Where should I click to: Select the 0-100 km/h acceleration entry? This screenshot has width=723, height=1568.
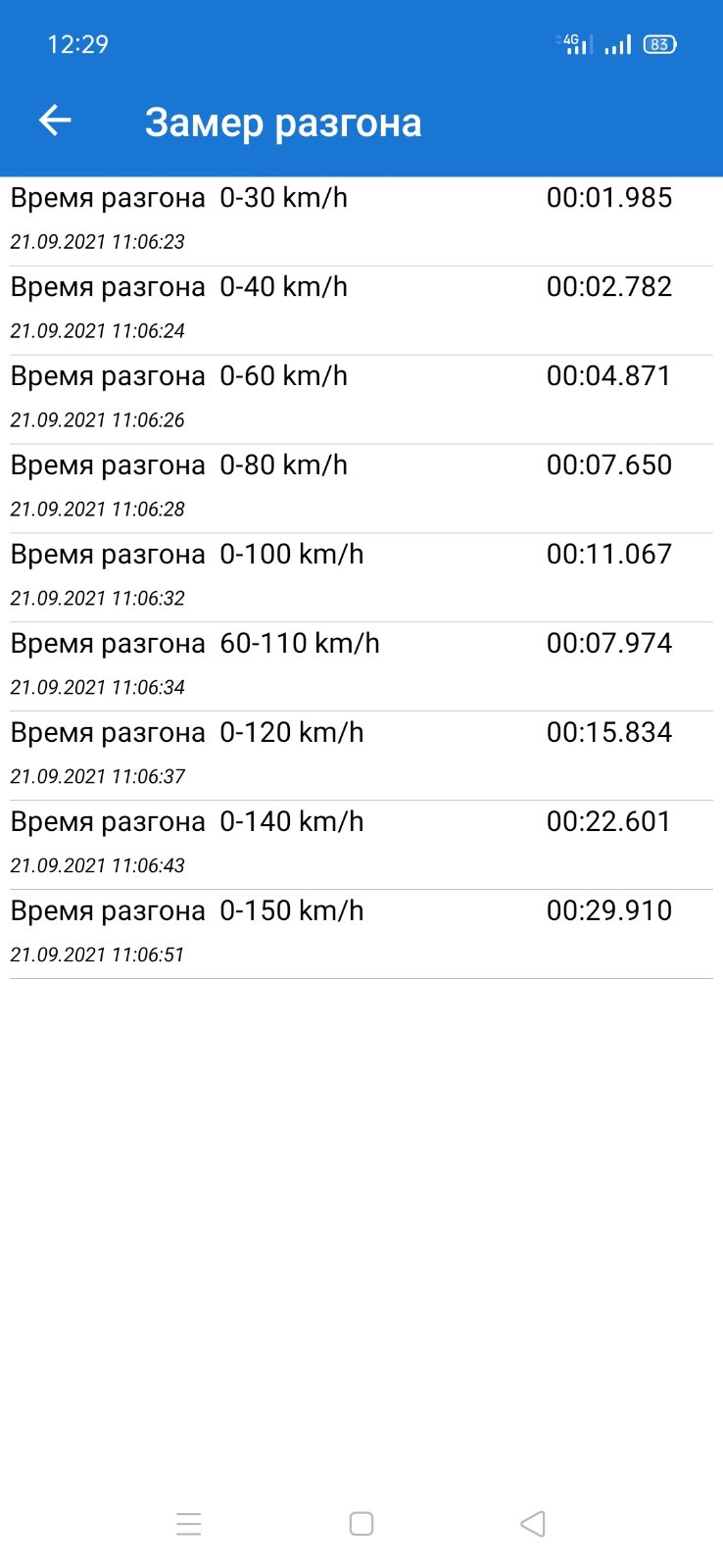361,578
